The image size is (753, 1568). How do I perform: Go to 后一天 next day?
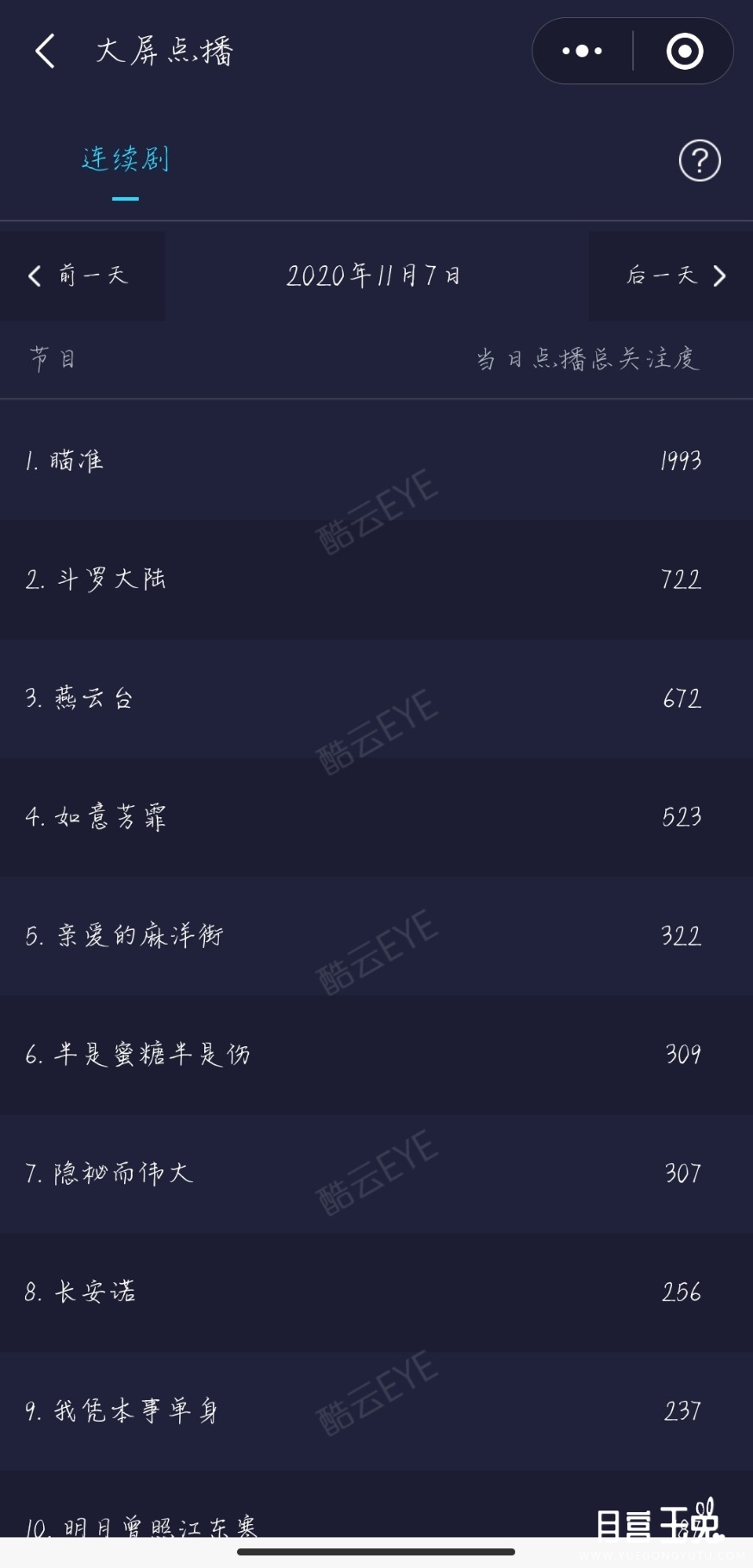coord(671,276)
